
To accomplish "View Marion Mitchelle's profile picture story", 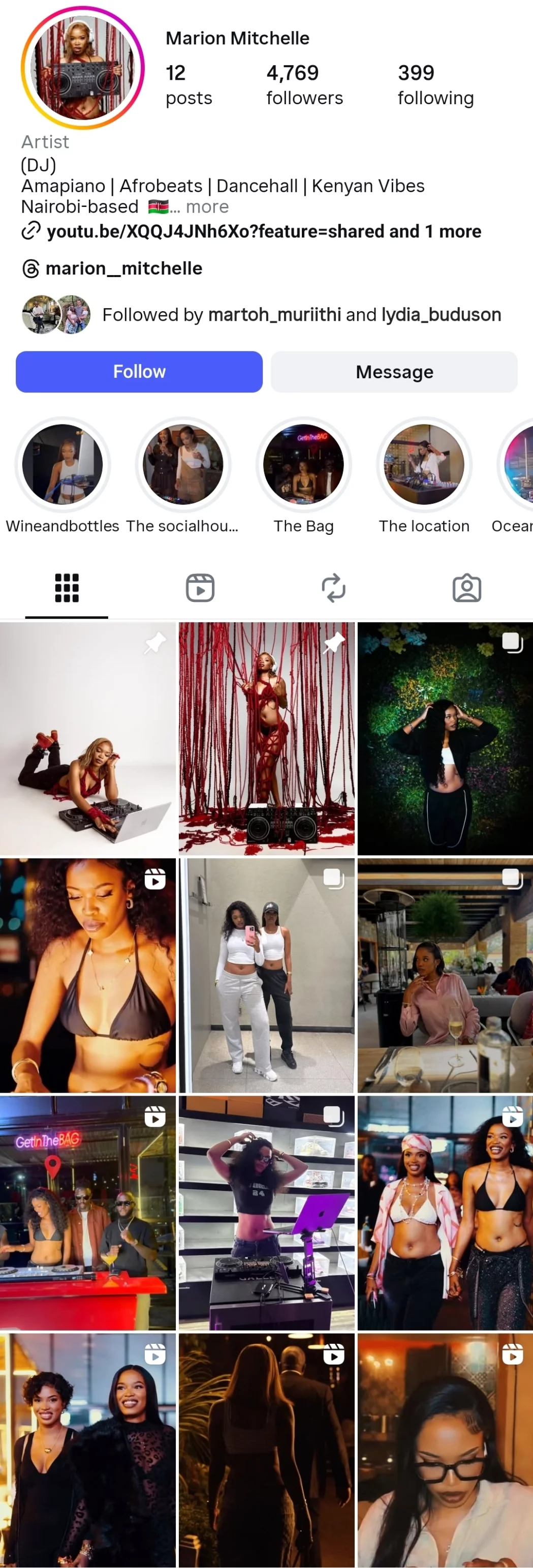I will (83, 68).
